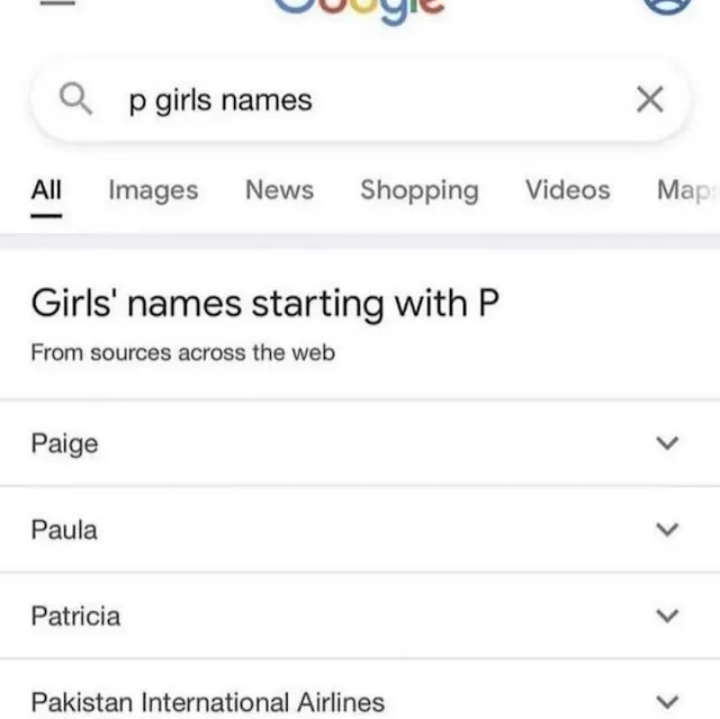Screen dimensions: 720x719
Task: Switch to the News tab
Action: 279,190
